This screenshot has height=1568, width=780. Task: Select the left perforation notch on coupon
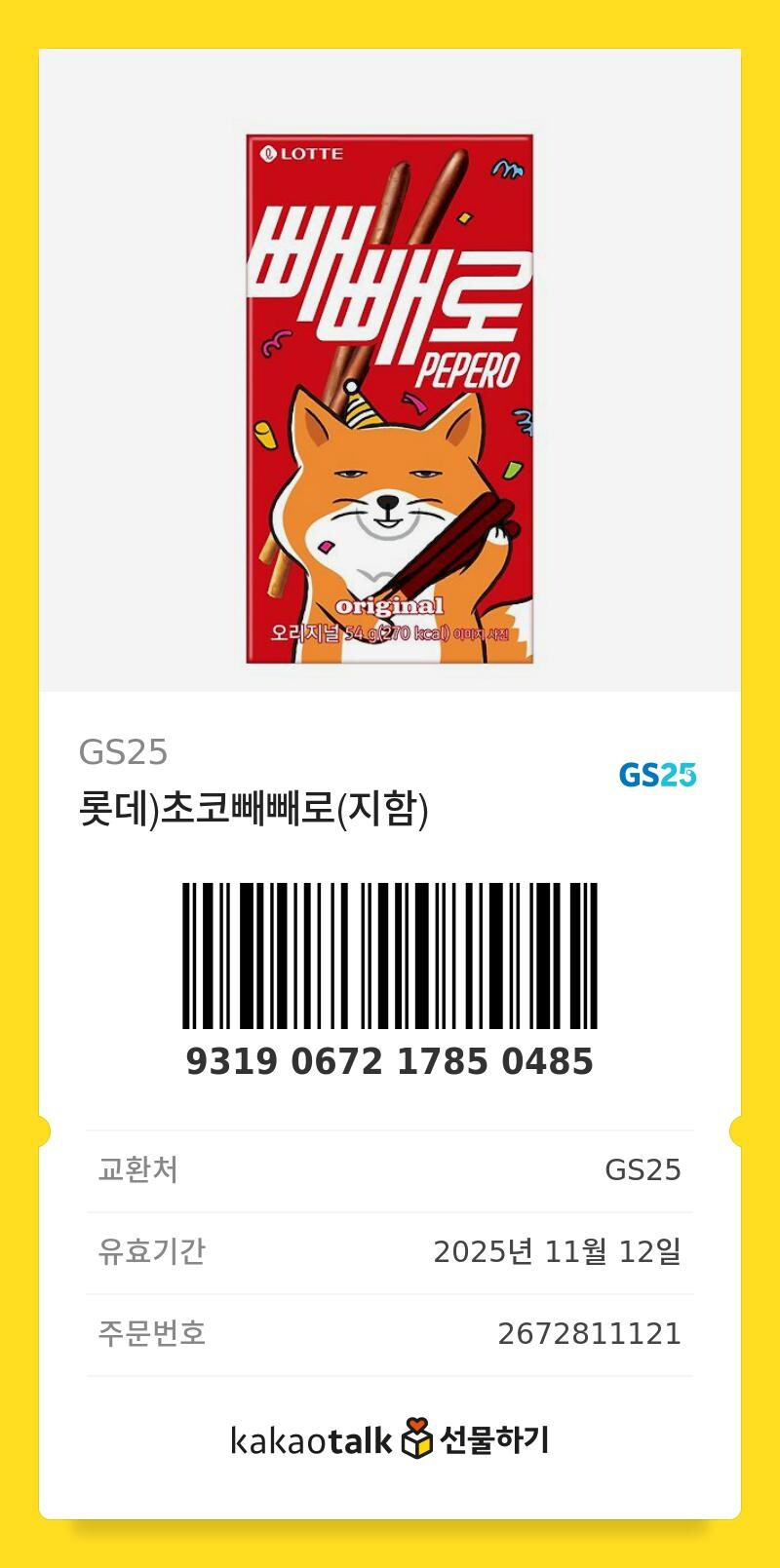[45, 1129]
